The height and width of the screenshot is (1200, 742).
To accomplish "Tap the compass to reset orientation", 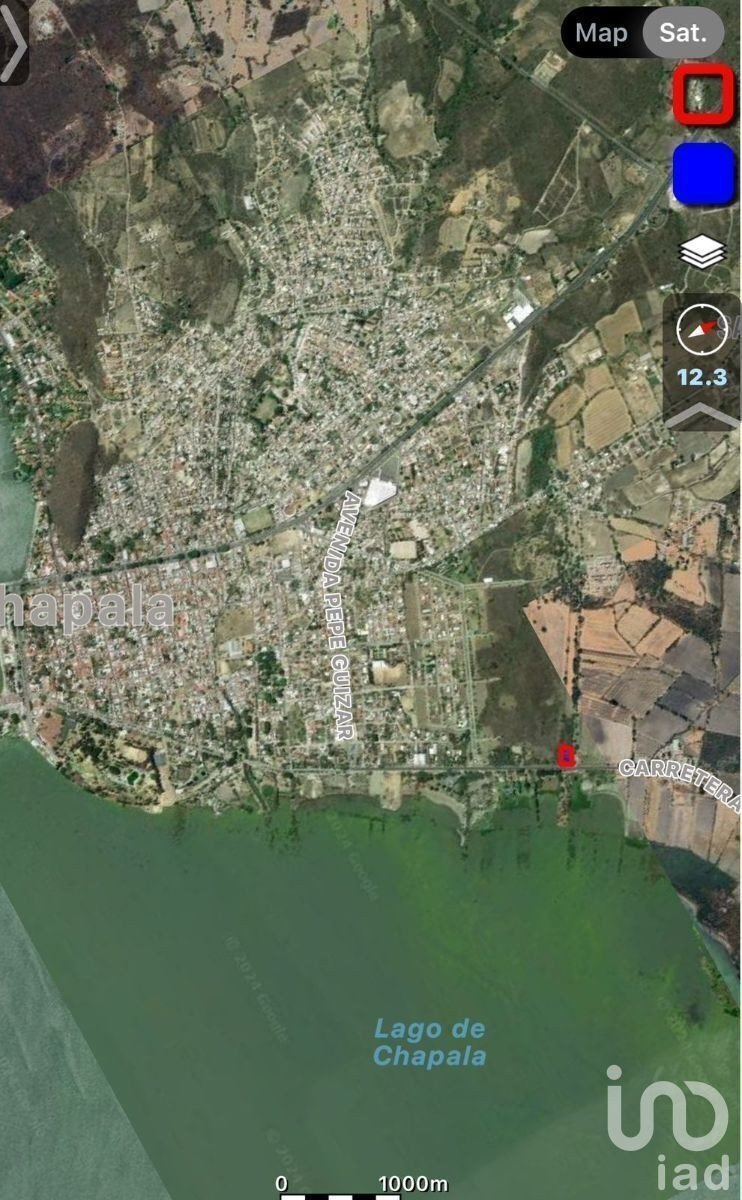I will 701,329.
